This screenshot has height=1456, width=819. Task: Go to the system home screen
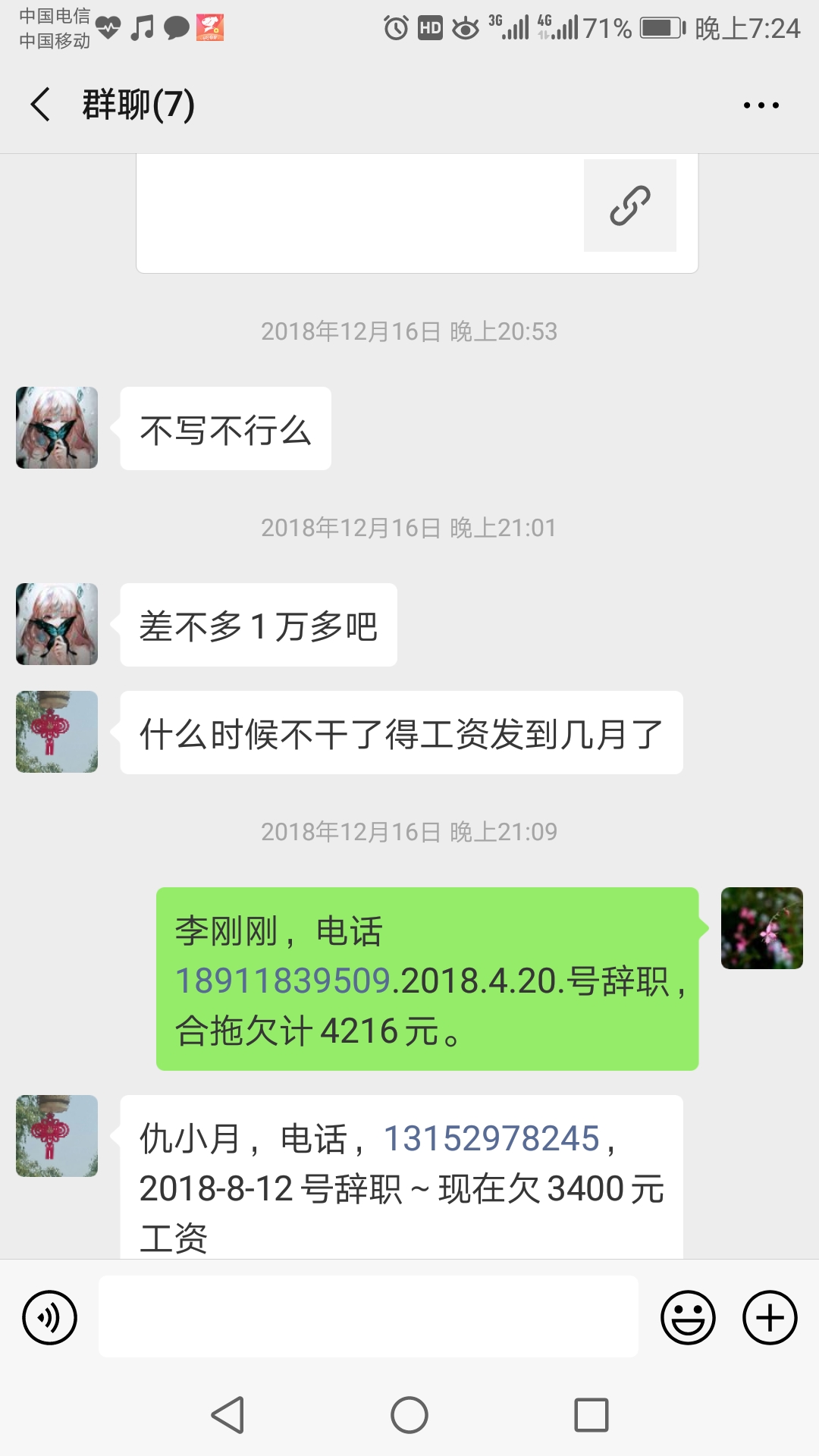coord(409,1415)
